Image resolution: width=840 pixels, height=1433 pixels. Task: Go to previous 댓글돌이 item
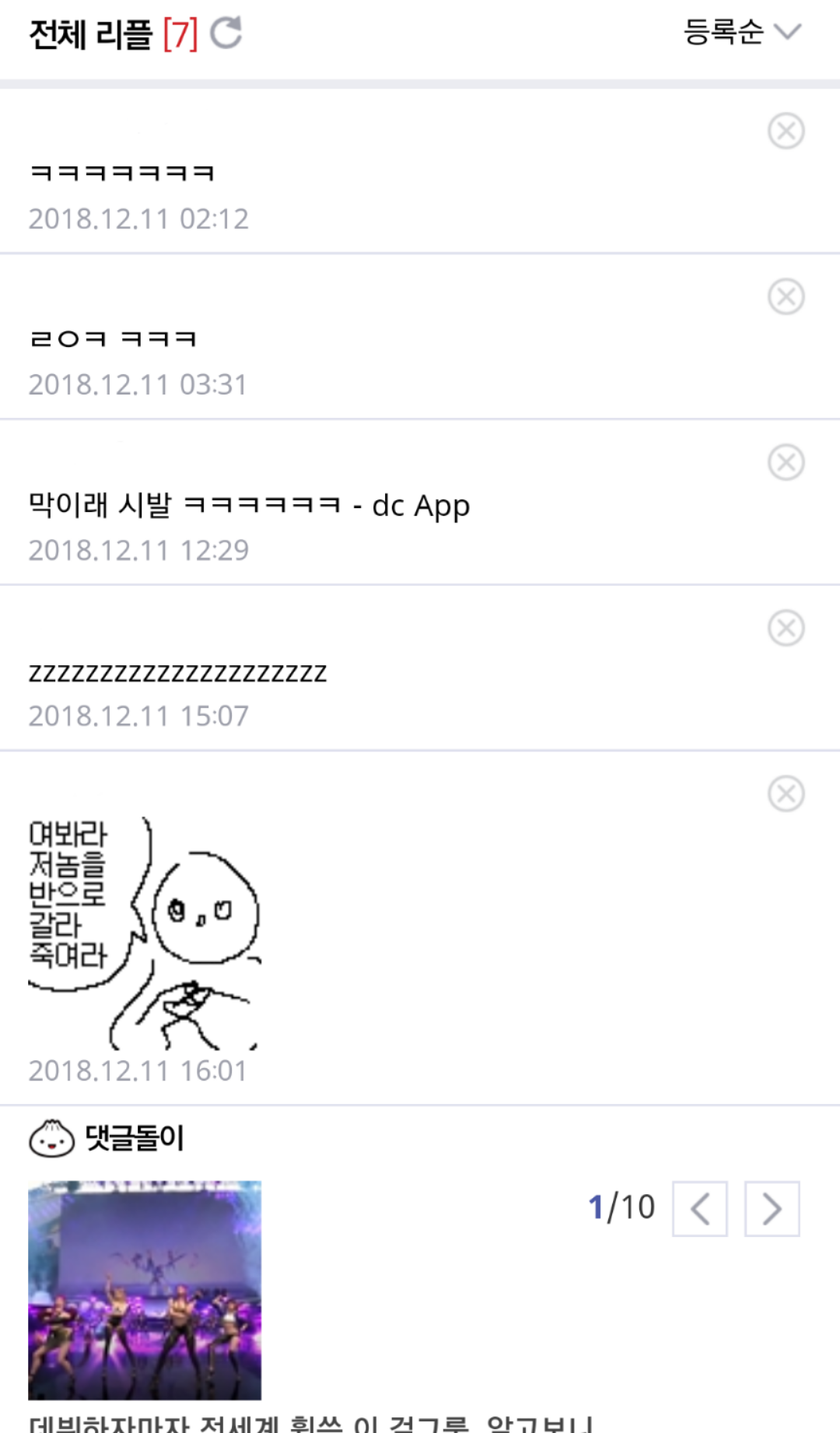coord(700,1209)
